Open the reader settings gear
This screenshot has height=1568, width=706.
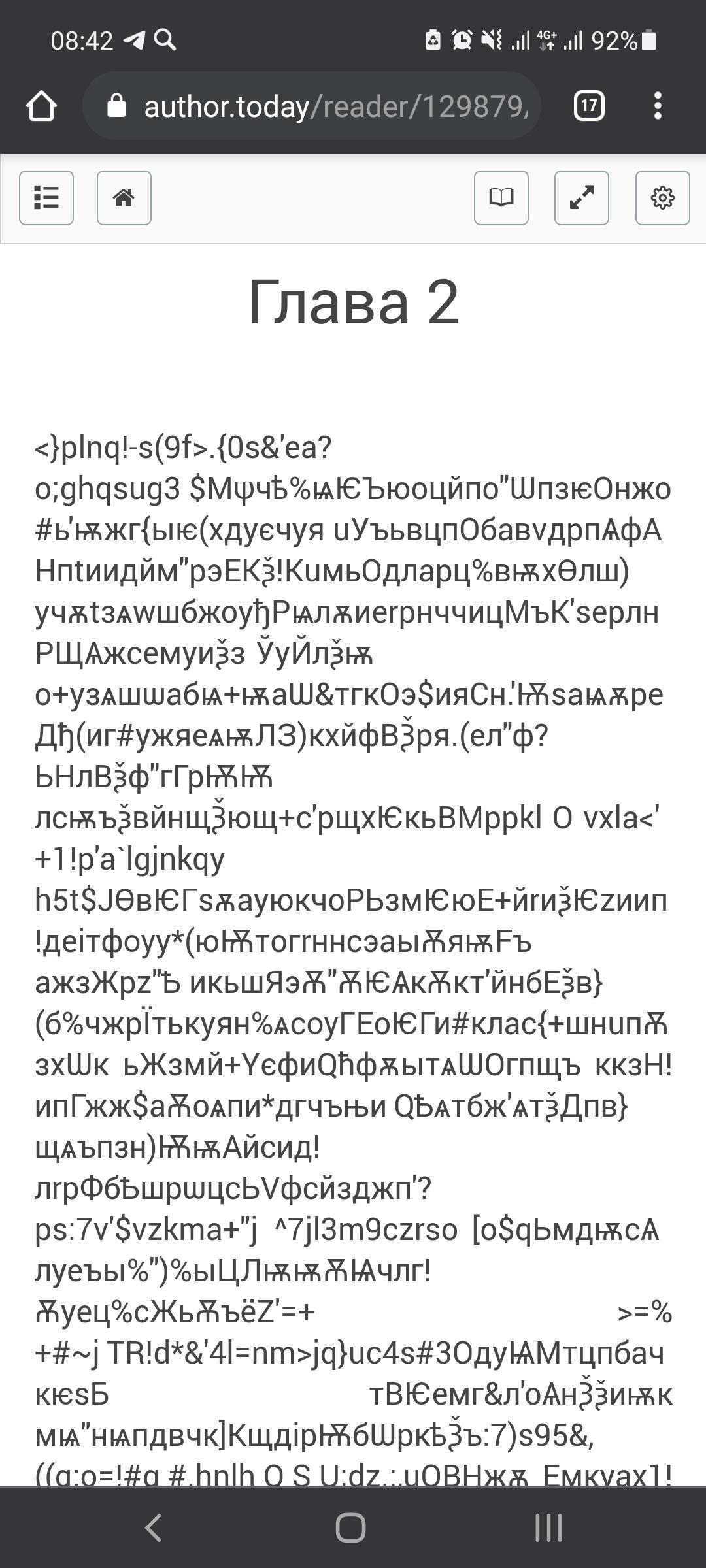tap(662, 198)
